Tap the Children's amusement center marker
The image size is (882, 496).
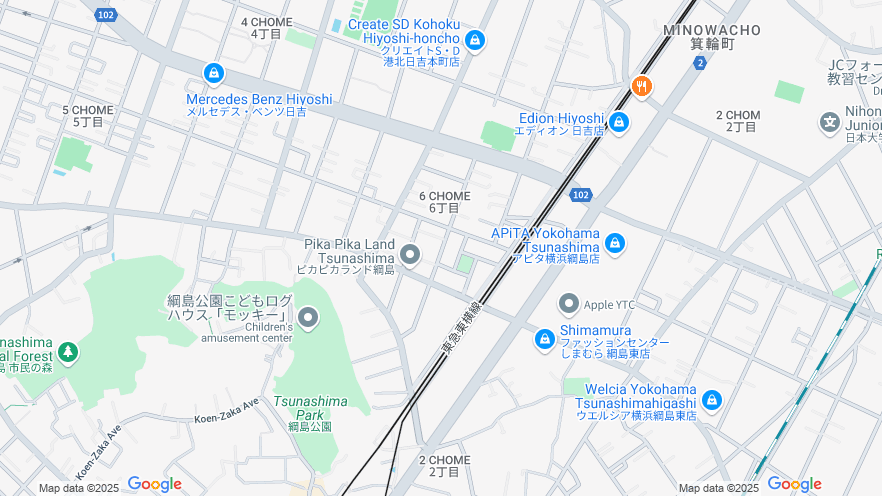308,319
